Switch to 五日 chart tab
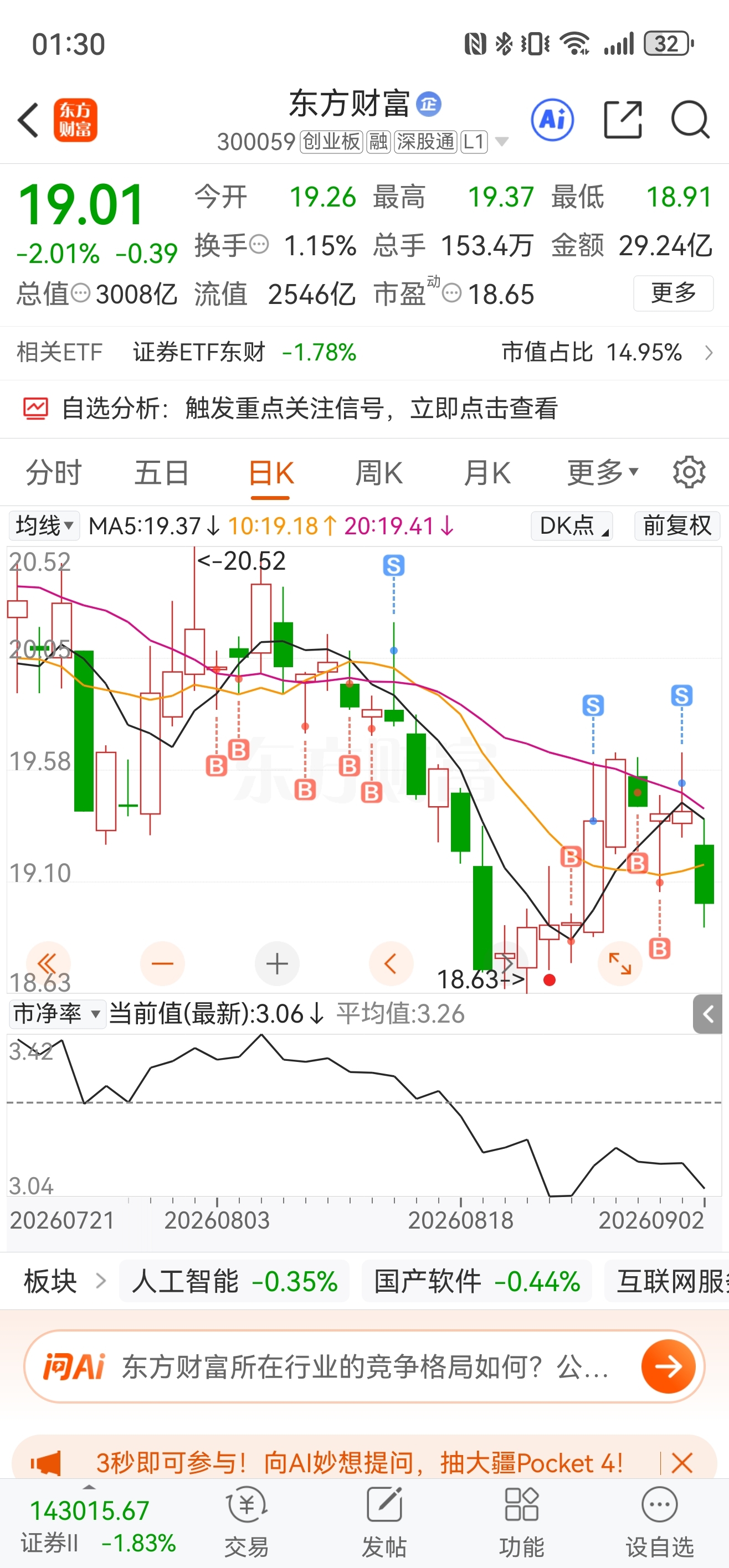Screen dimensions: 729x1568 (161, 473)
